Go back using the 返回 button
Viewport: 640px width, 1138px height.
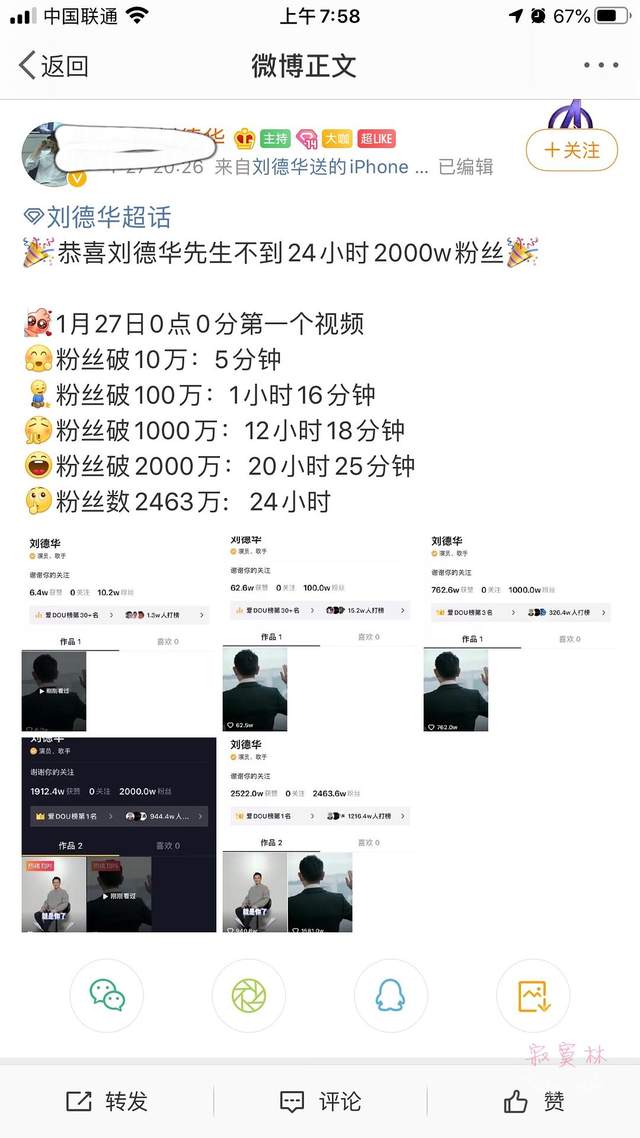point(54,66)
